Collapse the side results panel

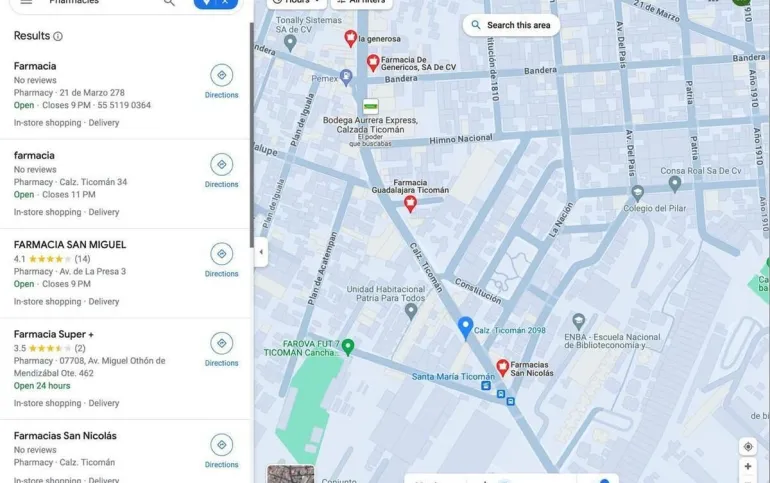tap(261, 252)
